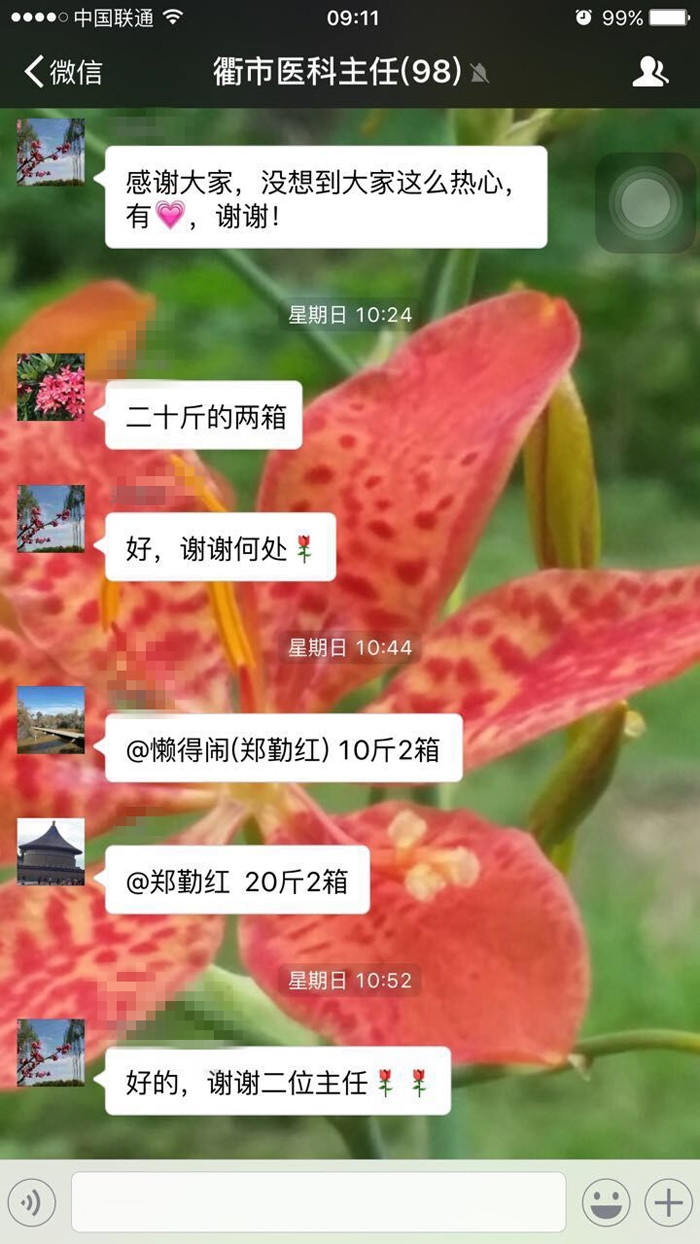Image resolution: width=700 pixels, height=1244 pixels.
Task: Switch to voice message input
Action: 31,1202
